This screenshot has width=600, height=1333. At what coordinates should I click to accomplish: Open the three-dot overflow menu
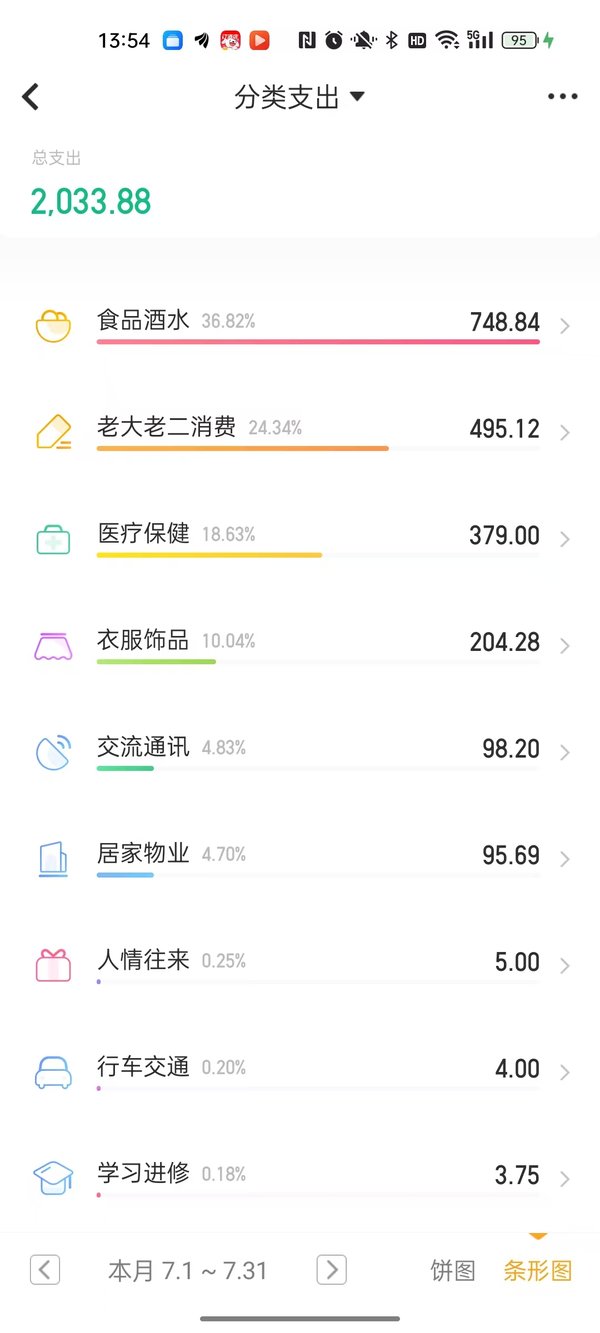tap(563, 97)
